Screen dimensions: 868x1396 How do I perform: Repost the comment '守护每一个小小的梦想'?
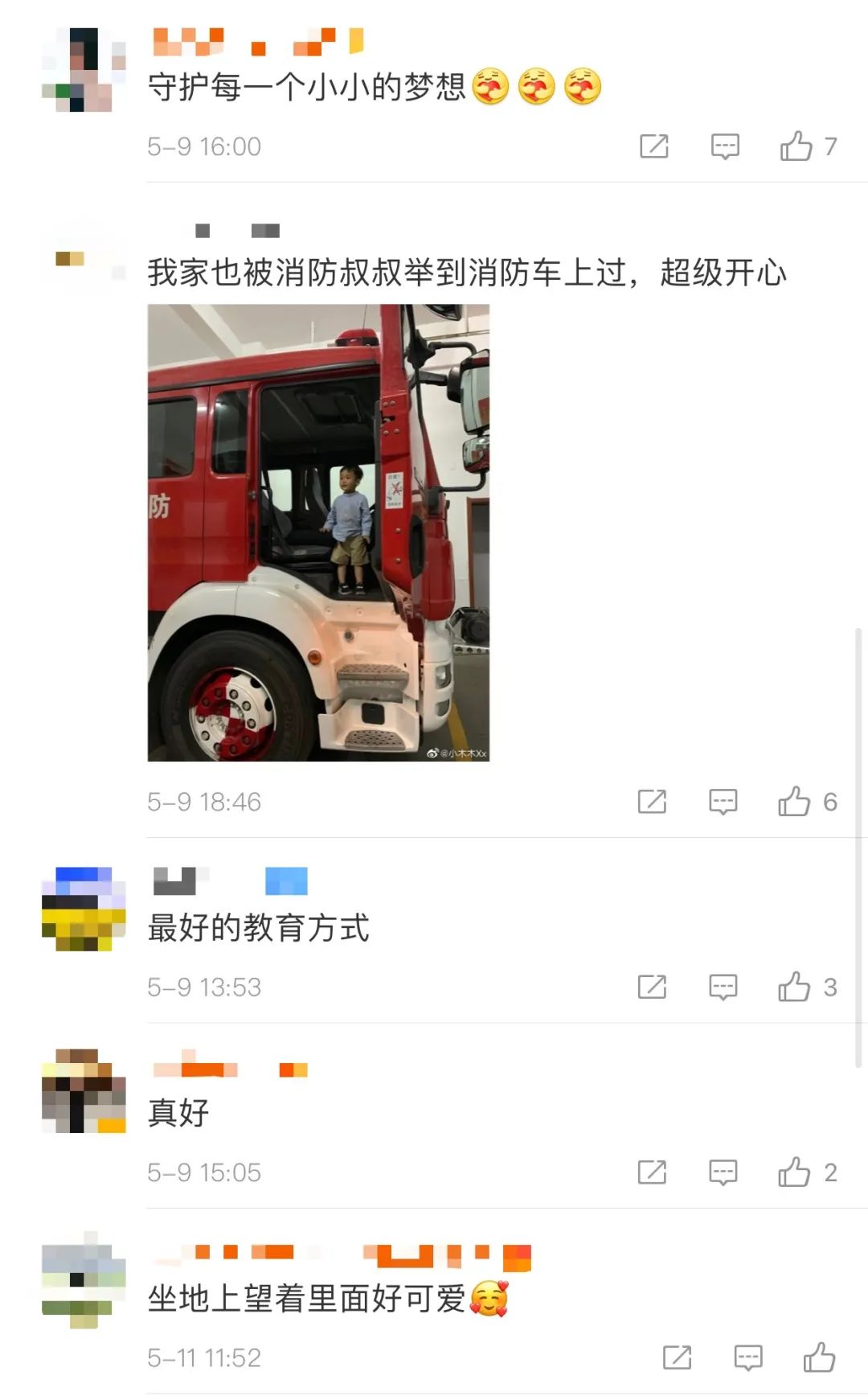click(x=654, y=146)
